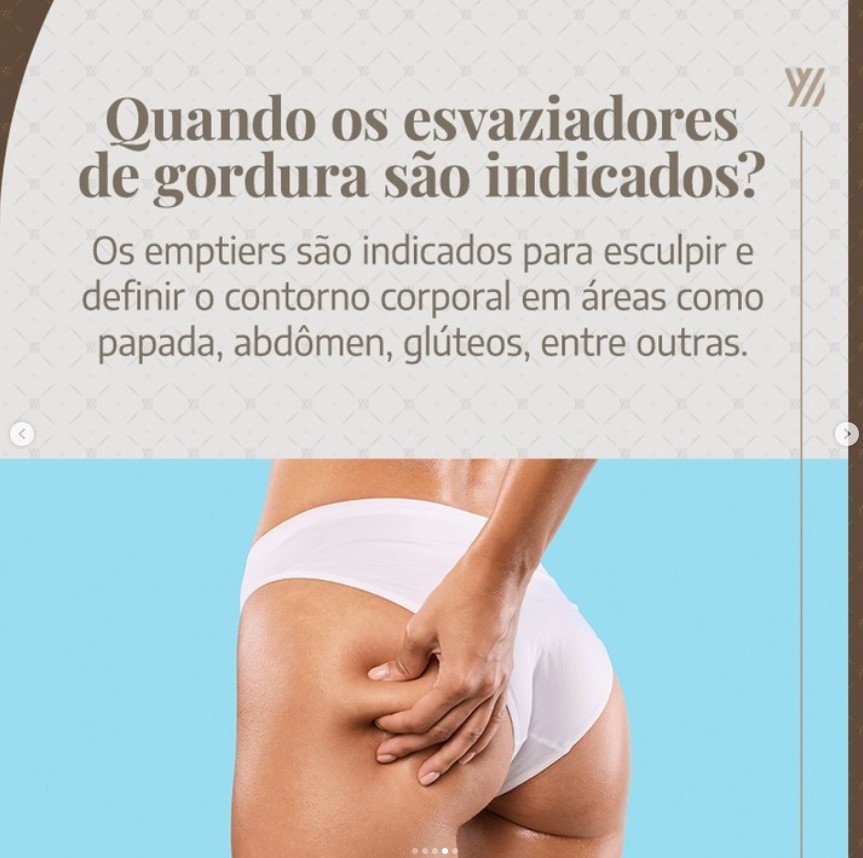
Task: Go back to the previous carousel slide
Action: point(22,434)
